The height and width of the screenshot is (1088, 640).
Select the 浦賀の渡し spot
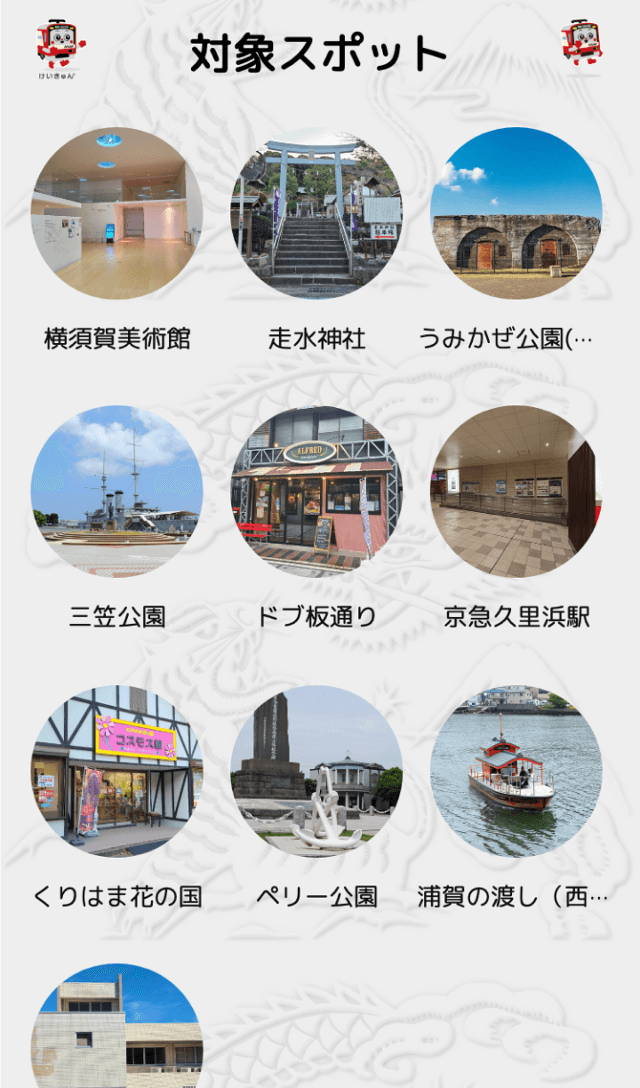[x=516, y=770]
